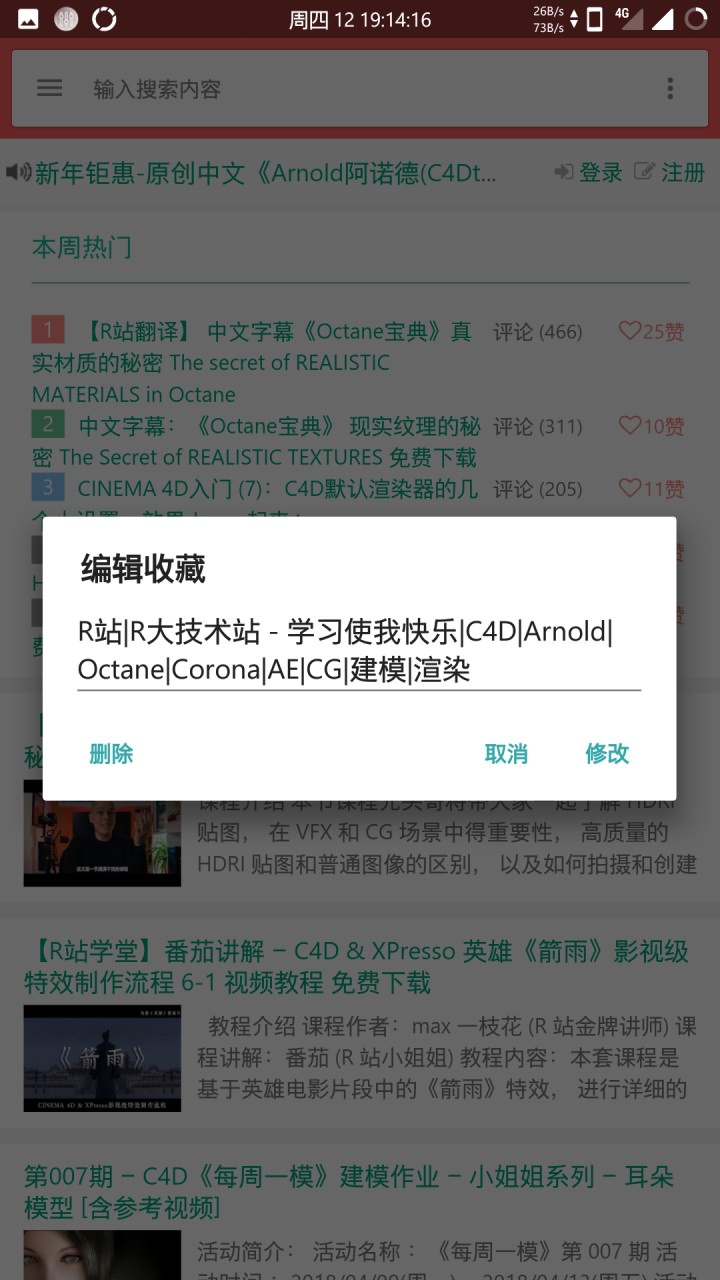Confirm changes with 修改 button
Viewport: 720px width, 1280px height.
point(607,754)
